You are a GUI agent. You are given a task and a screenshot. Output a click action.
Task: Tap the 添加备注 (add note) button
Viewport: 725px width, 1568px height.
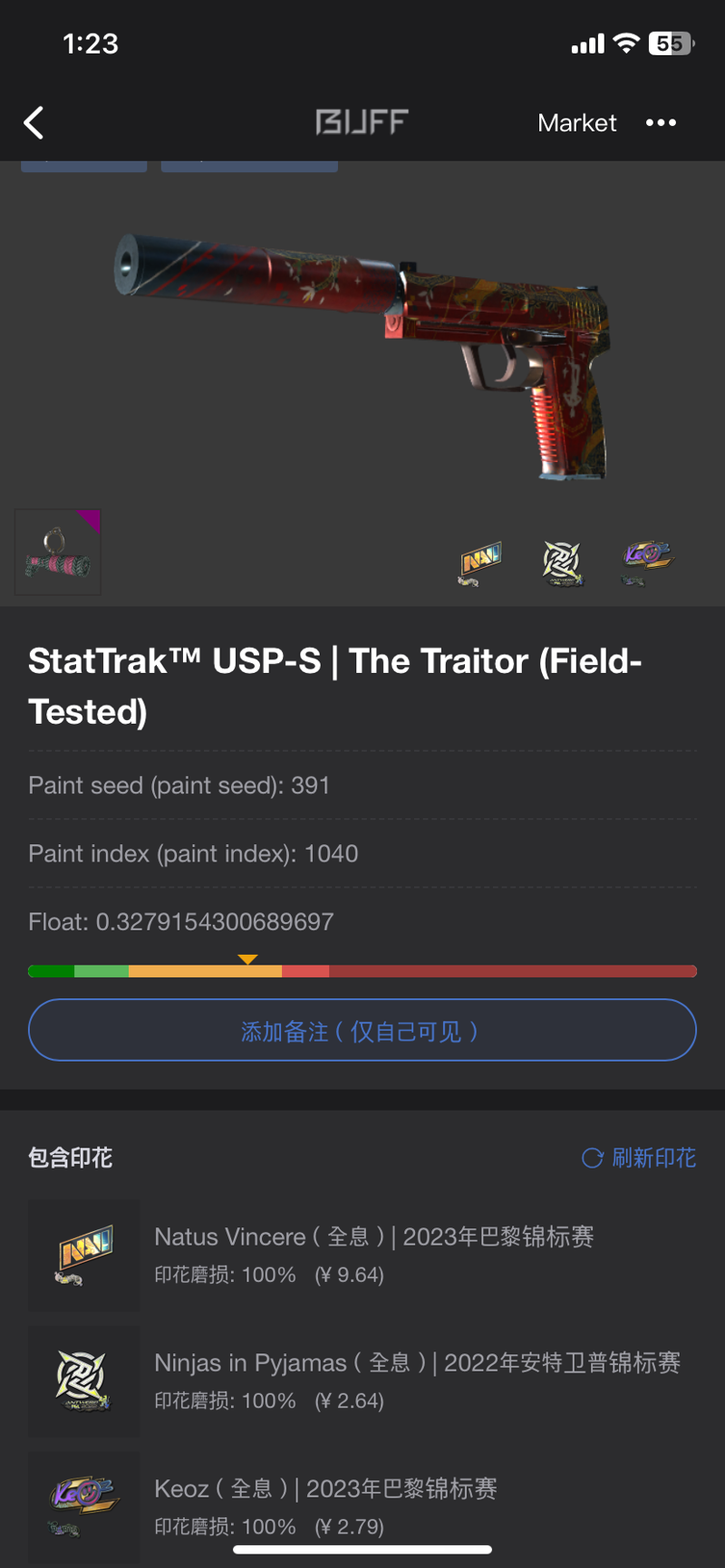coord(362,1030)
